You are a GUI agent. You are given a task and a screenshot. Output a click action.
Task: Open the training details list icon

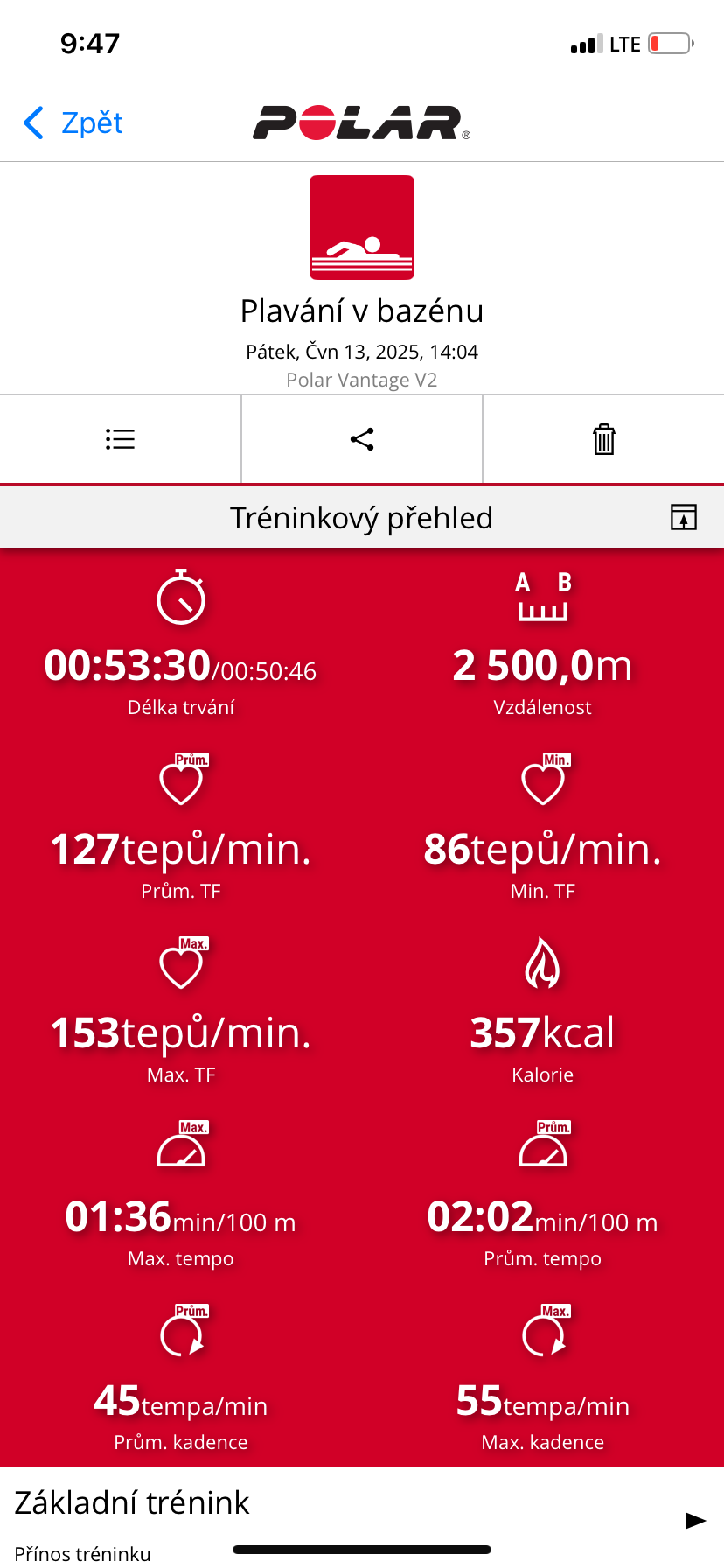[x=120, y=439]
